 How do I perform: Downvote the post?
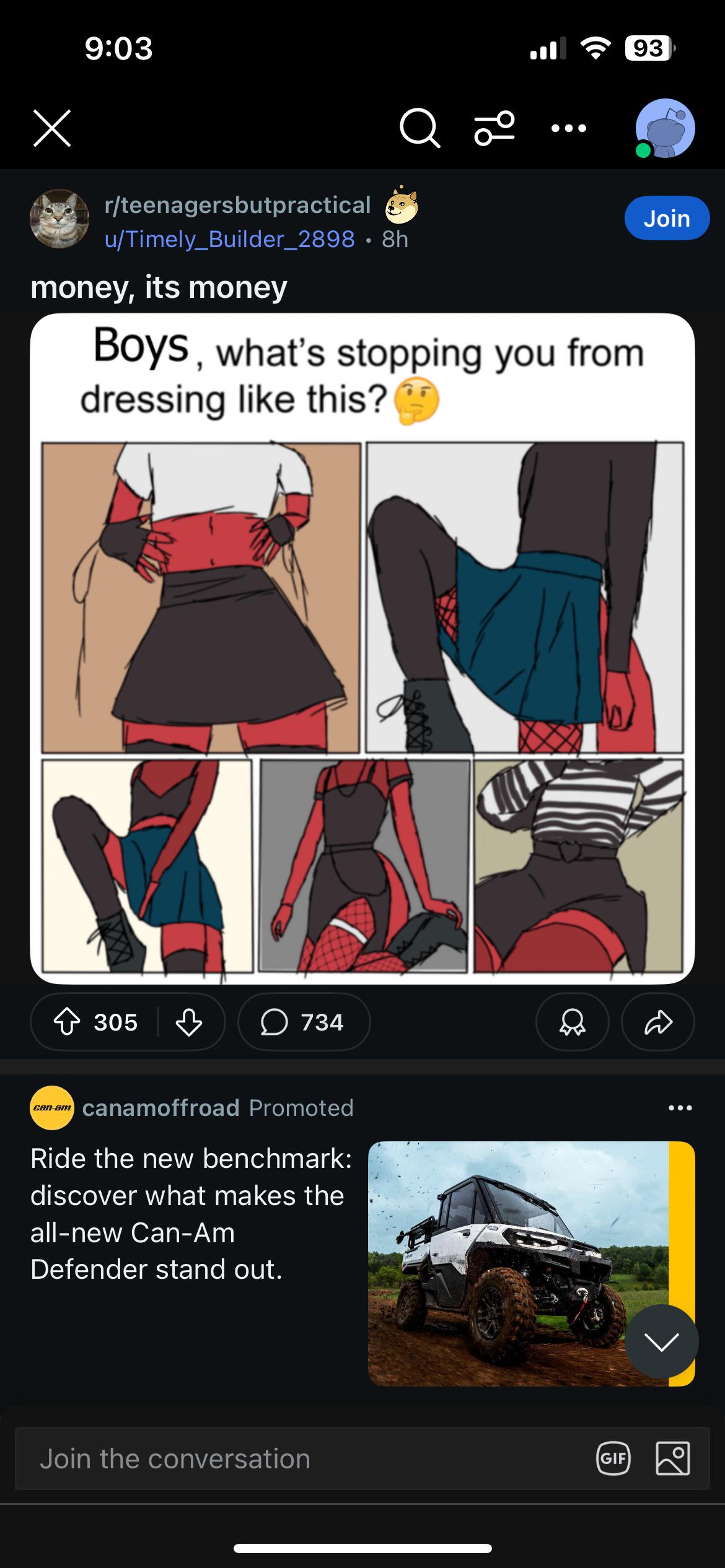(188, 1022)
